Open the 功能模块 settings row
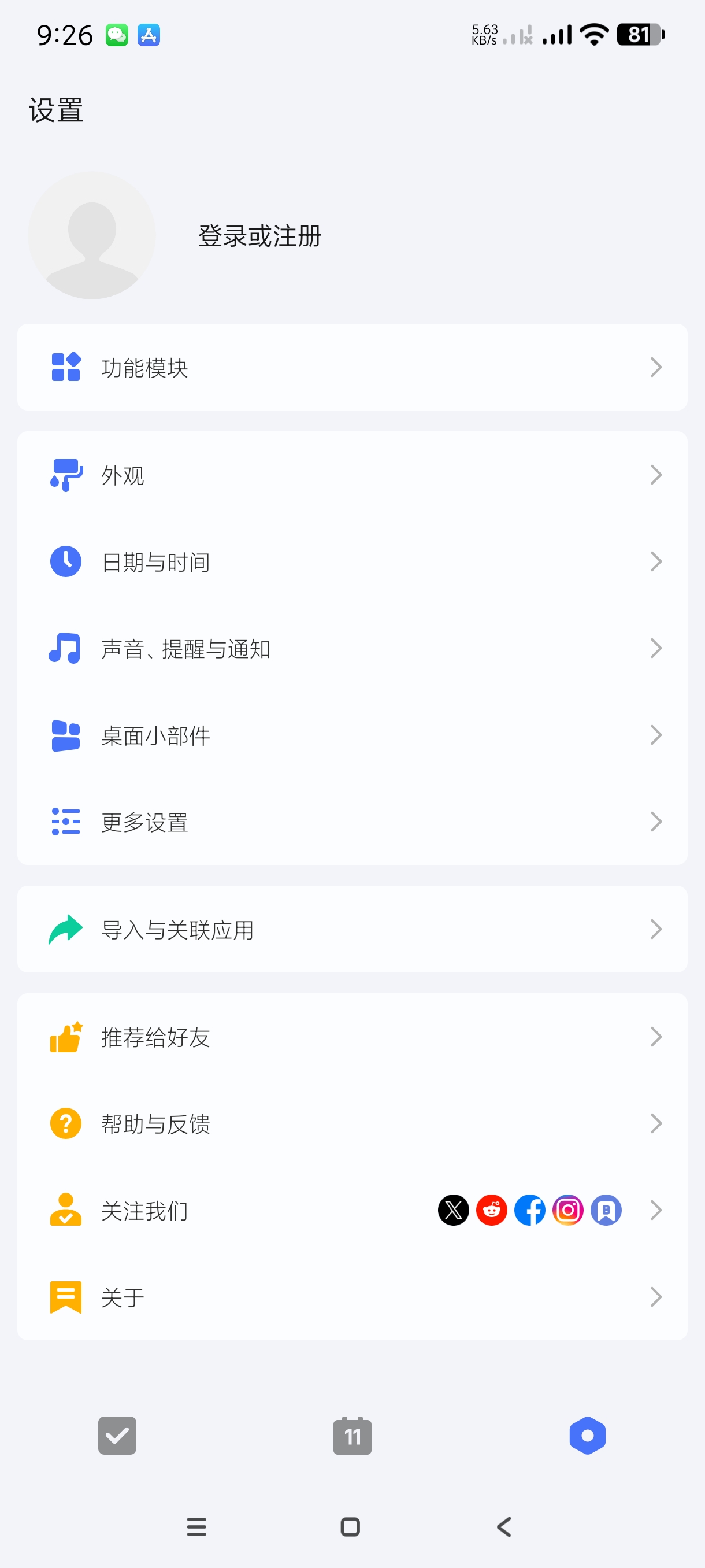The height and width of the screenshot is (1568, 705). coord(352,368)
